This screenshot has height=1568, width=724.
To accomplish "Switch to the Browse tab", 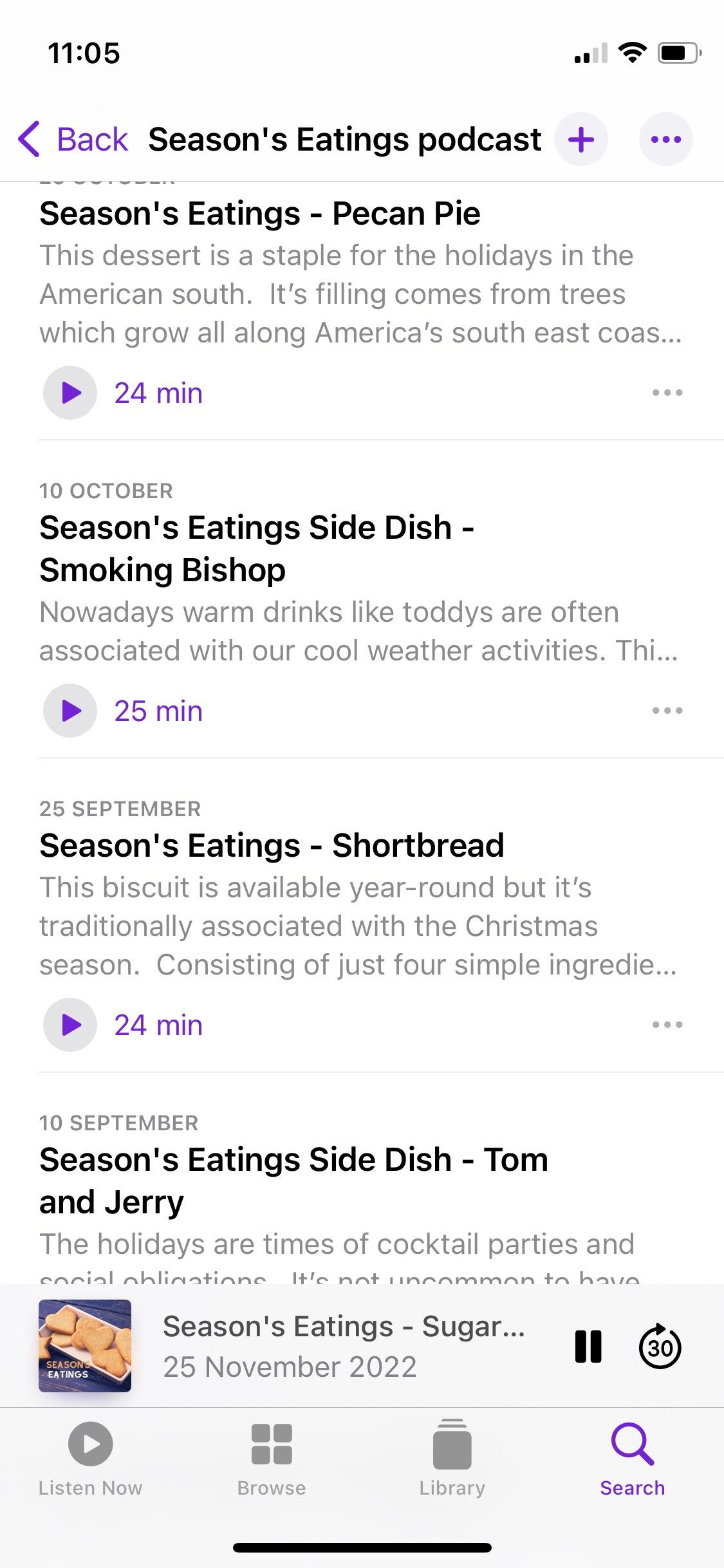I will coord(272,1460).
